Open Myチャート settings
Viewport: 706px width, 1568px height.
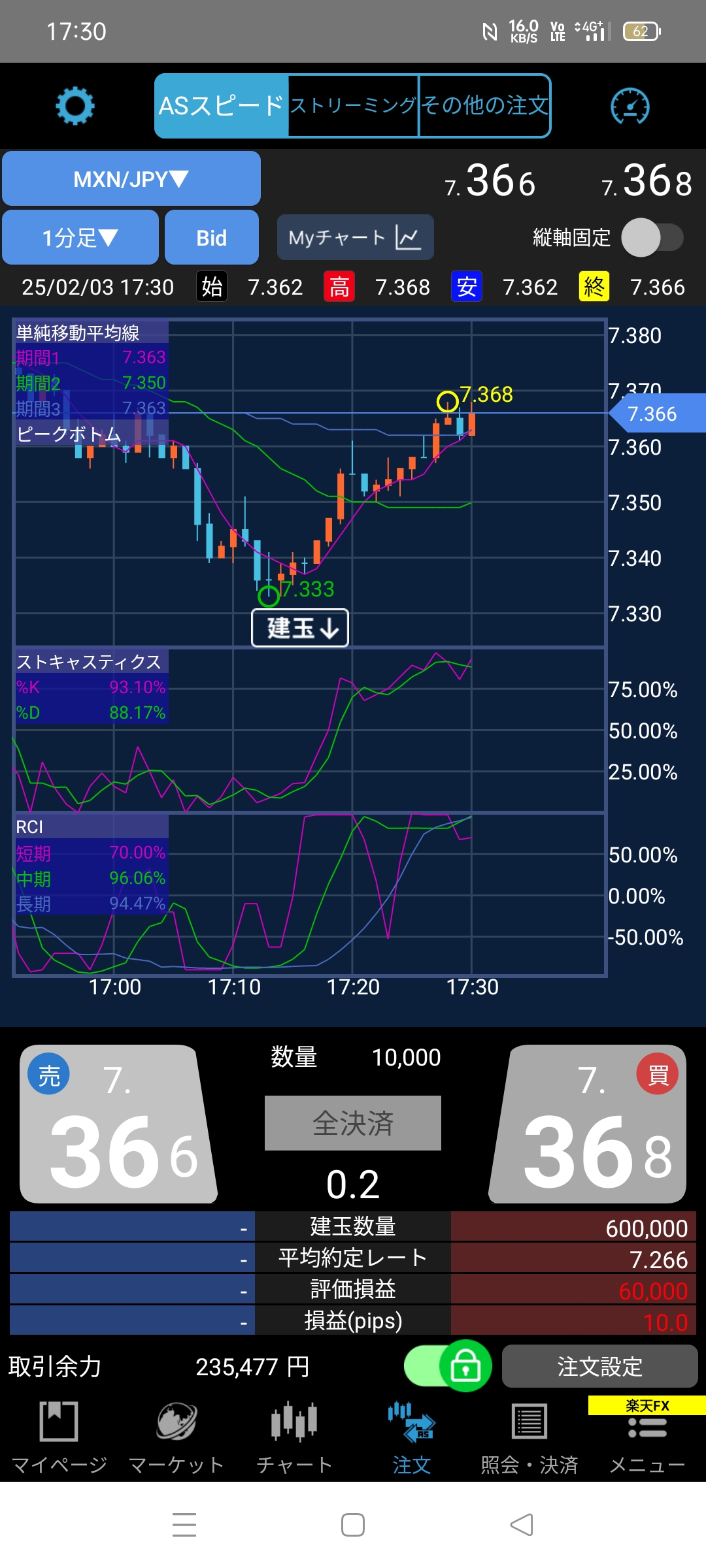(355, 238)
